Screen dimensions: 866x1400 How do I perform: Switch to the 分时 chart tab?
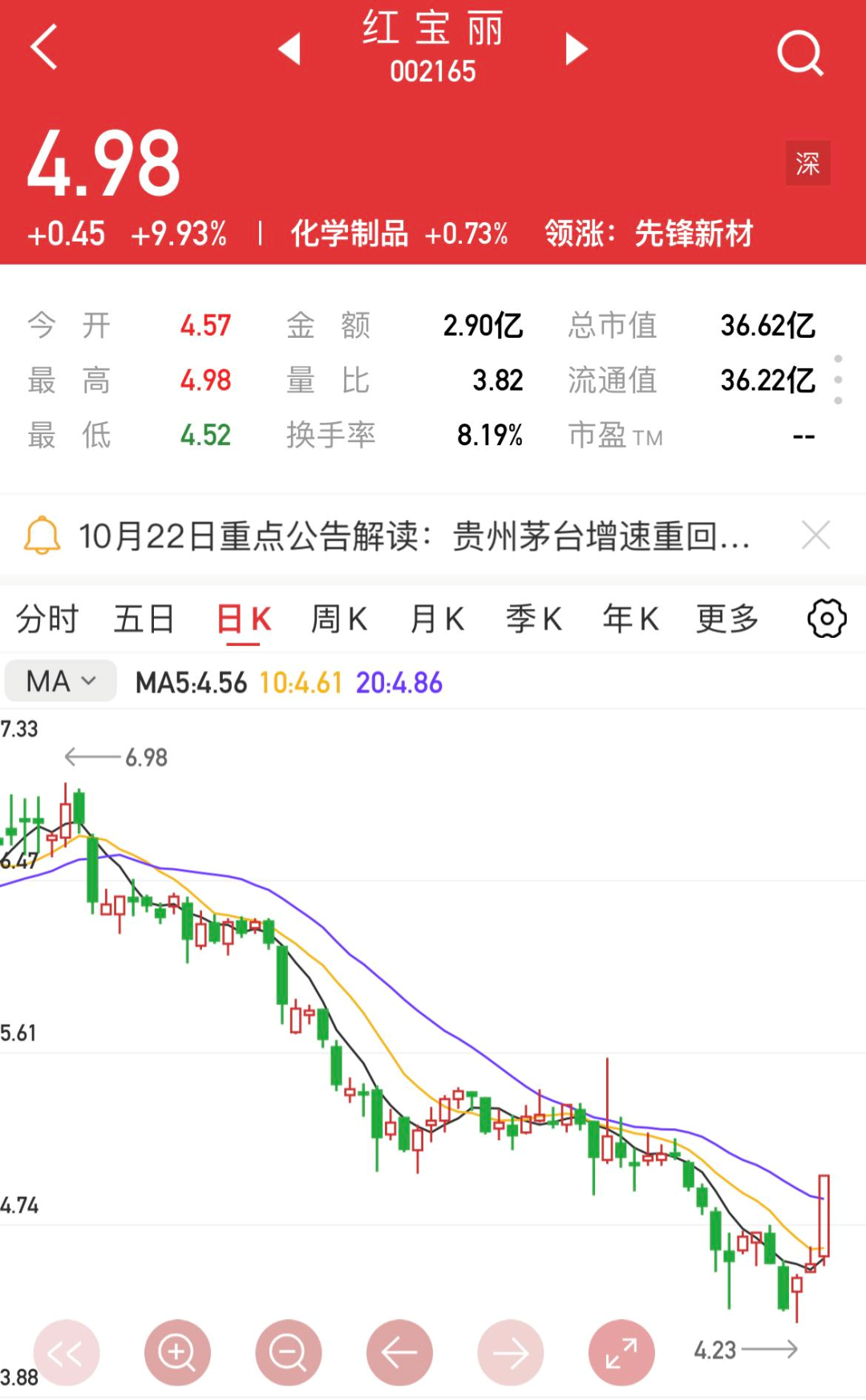[x=47, y=619]
